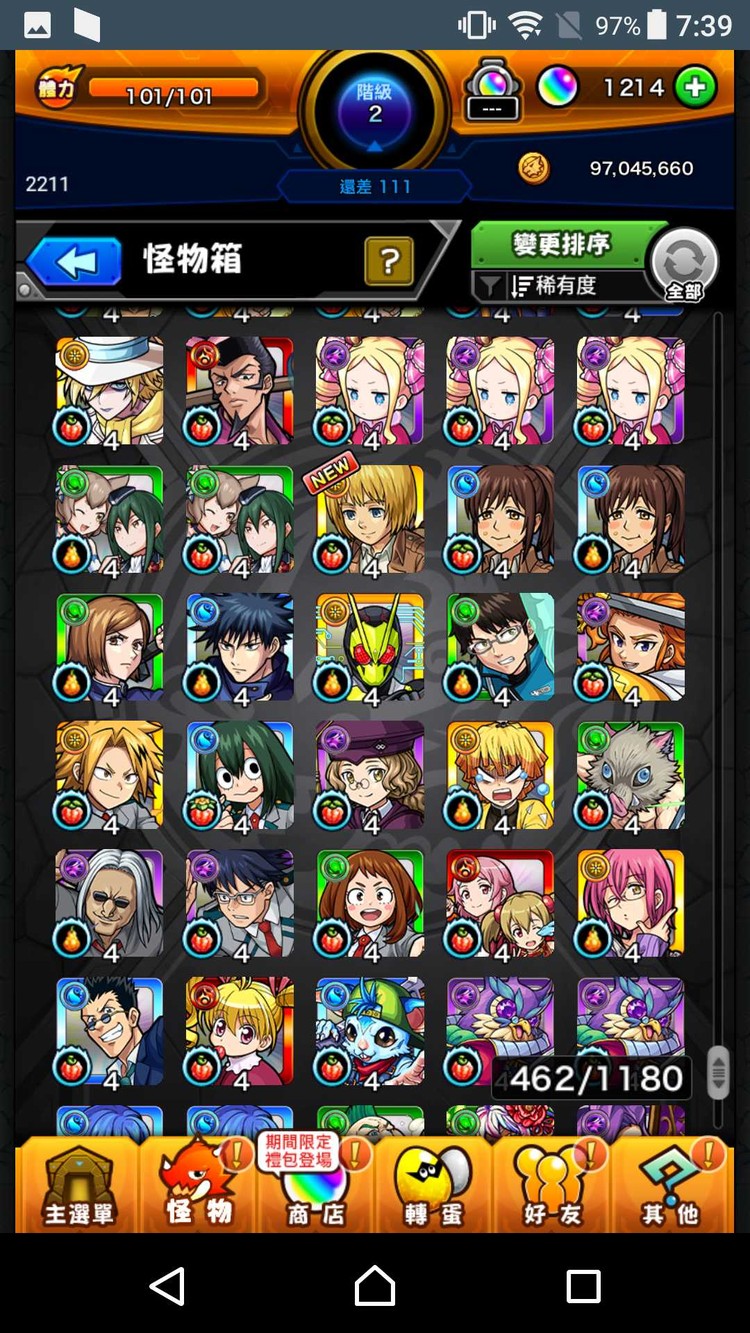Image resolution: width=750 pixels, height=1333 pixels.
Task: Switch to the 好友 friends tab
Action: point(551,1185)
